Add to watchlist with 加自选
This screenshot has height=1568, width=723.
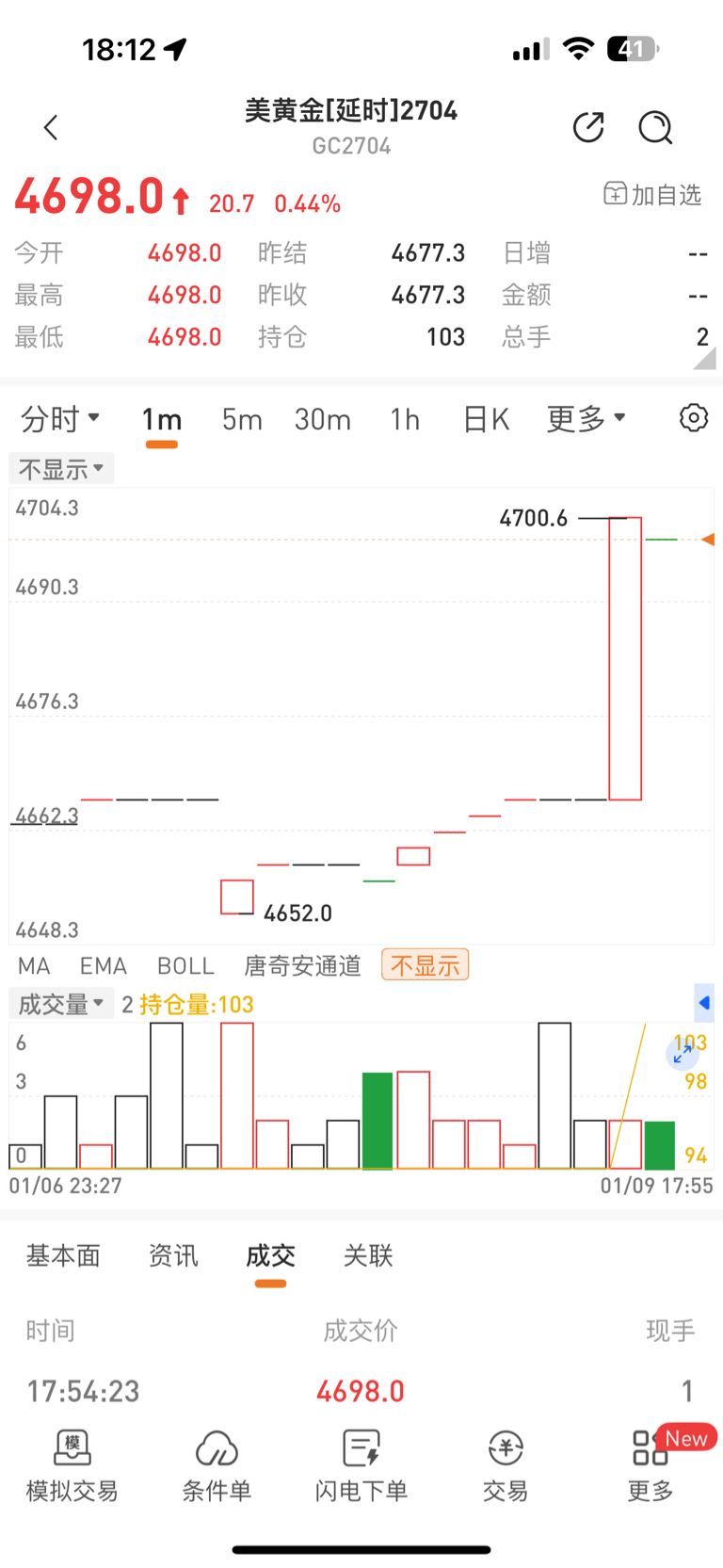point(652,195)
